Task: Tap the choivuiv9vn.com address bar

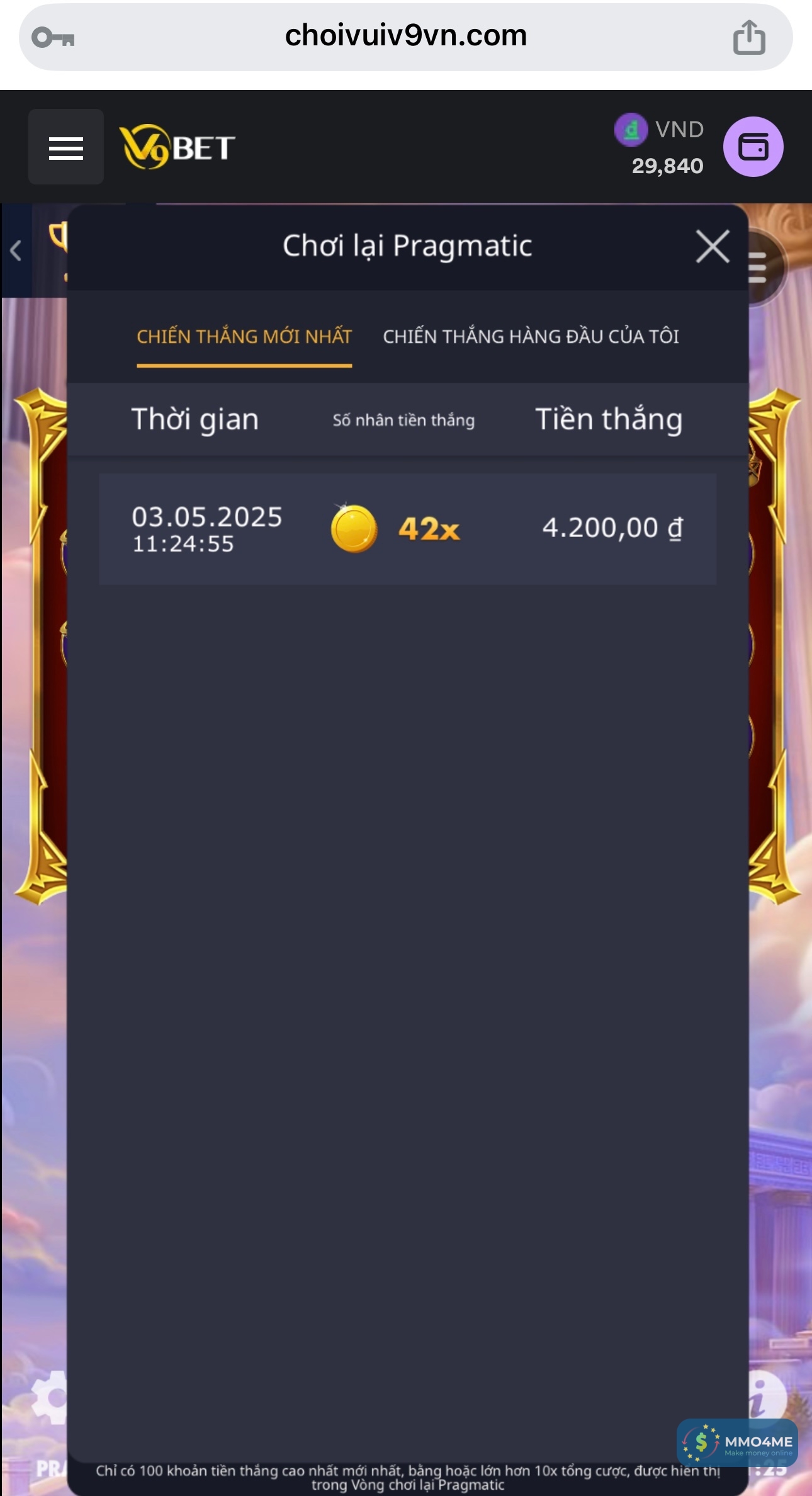Action: (x=405, y=37)
